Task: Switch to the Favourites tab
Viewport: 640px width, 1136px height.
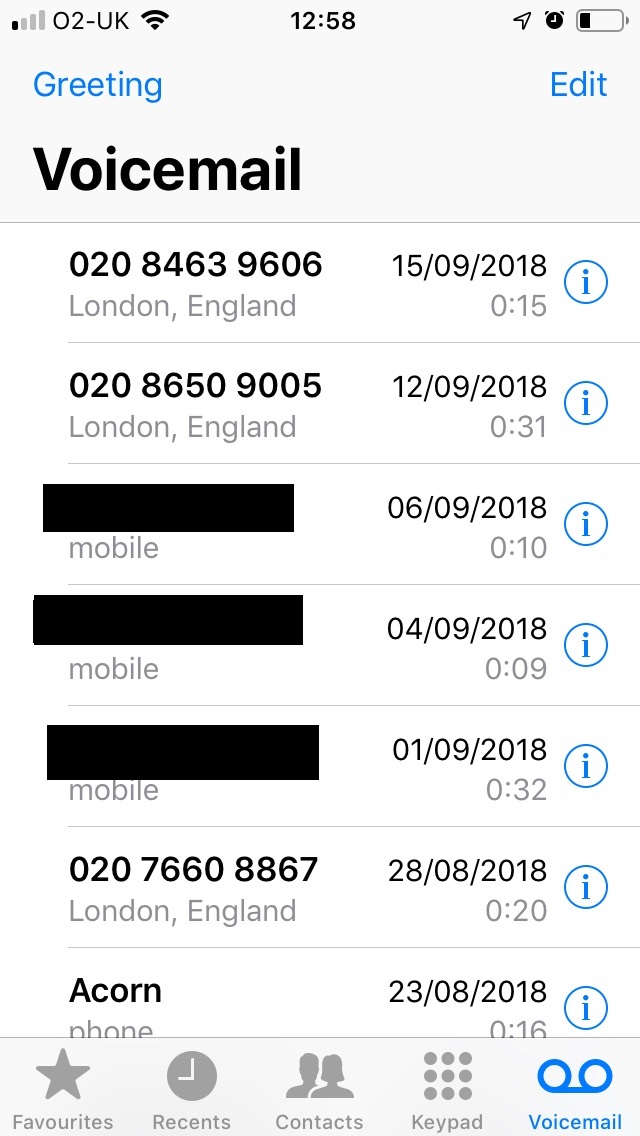Action: click(63, 1090)
